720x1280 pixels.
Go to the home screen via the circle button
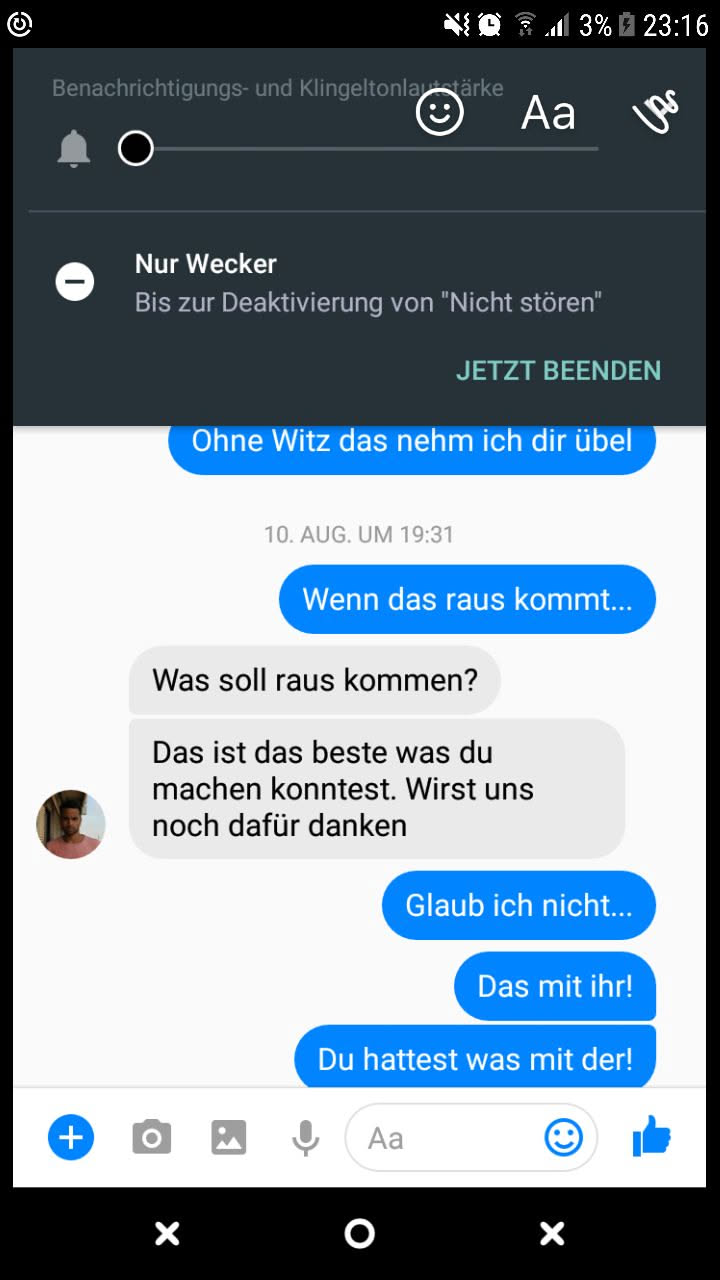pos(360,1234)
